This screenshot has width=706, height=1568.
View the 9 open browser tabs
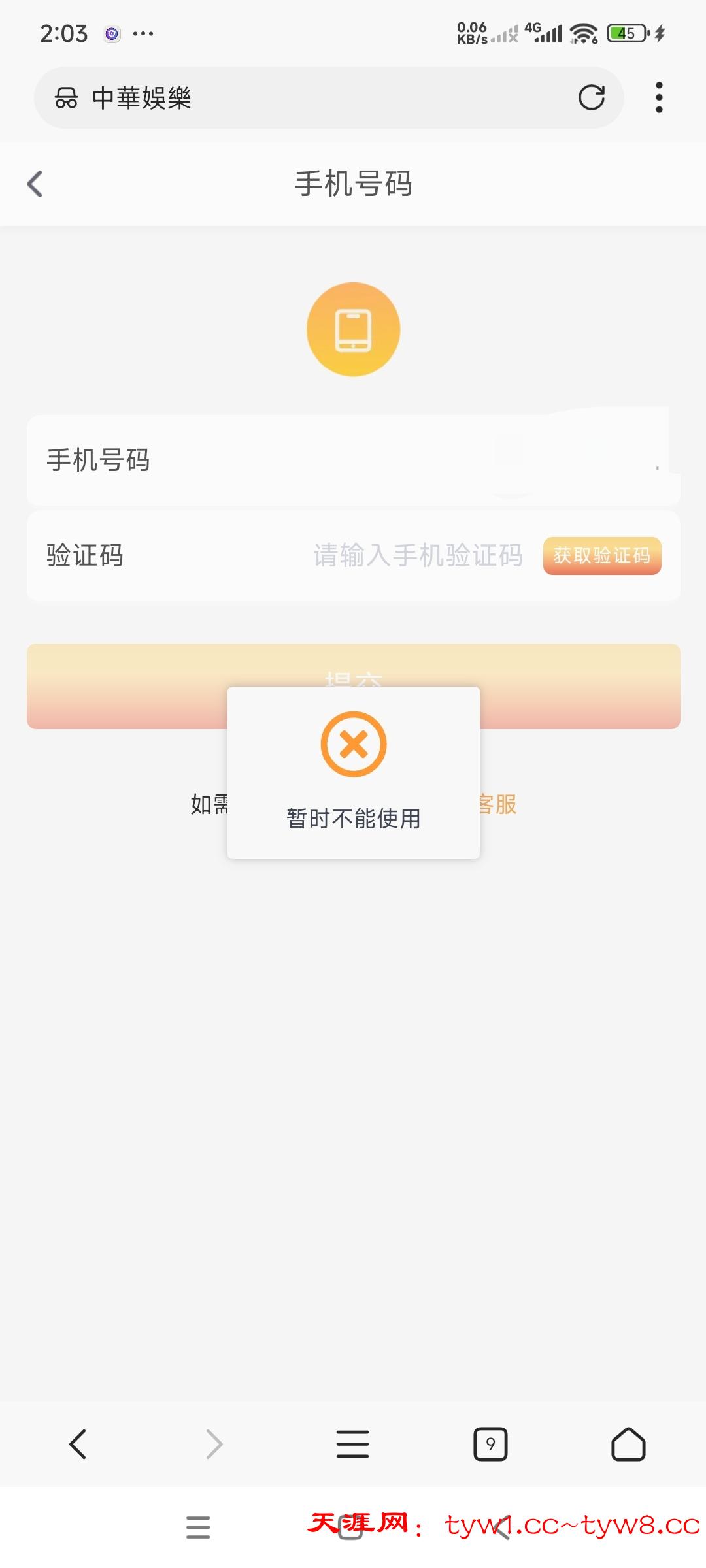tap(490, 1444)
